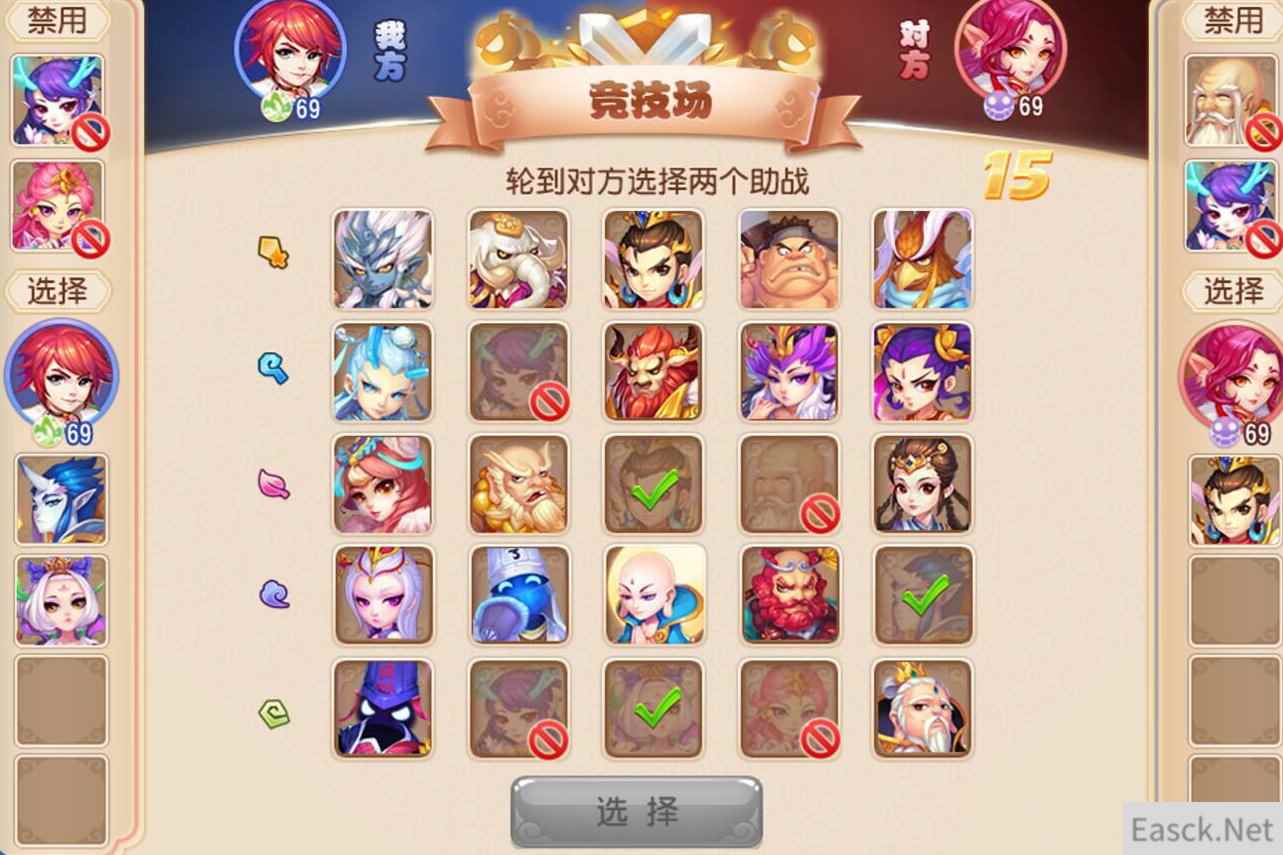Image resolution: width=1283 pixels, height=855 pixels.
Task: Select the golden dragon king hero
Action: click(x=518, y=483)
